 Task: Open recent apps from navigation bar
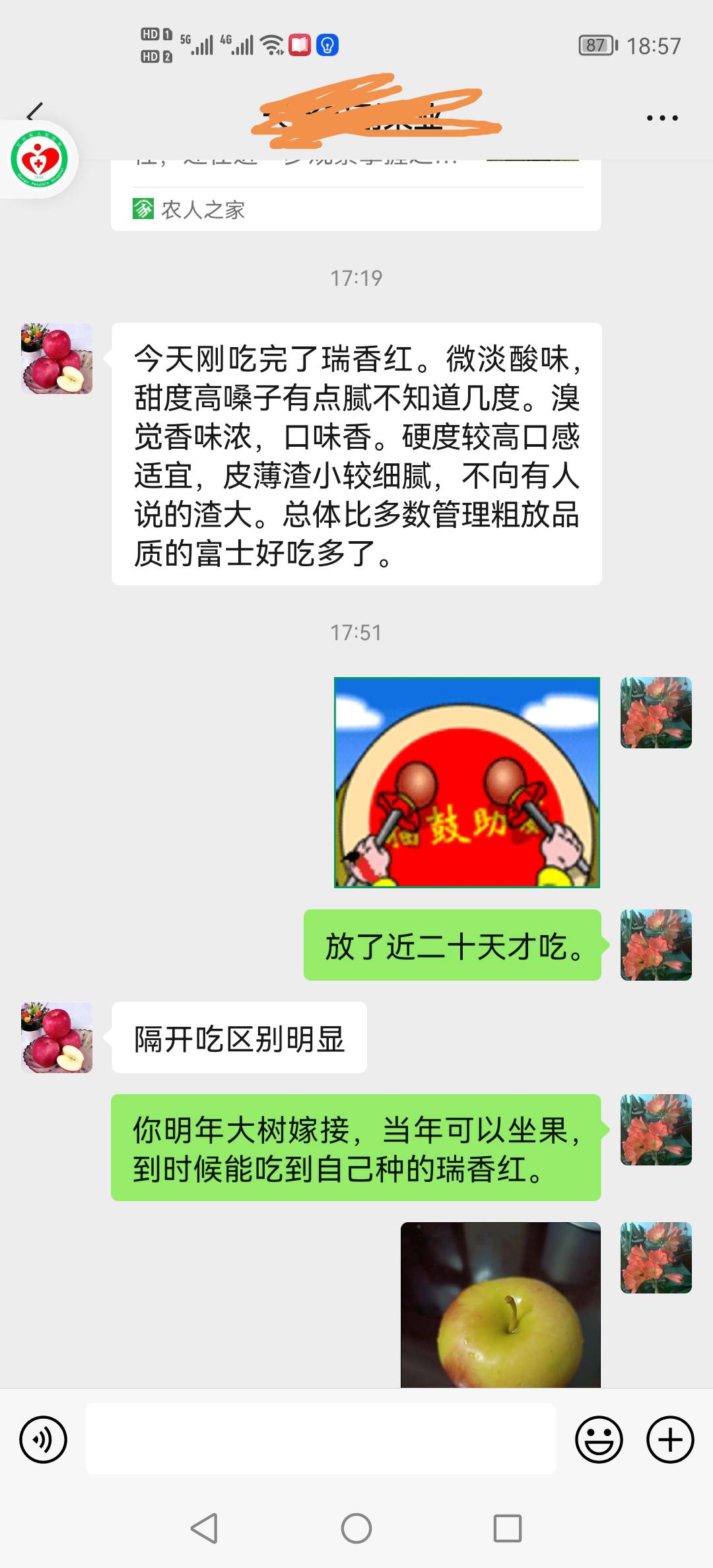[508, 1528]
